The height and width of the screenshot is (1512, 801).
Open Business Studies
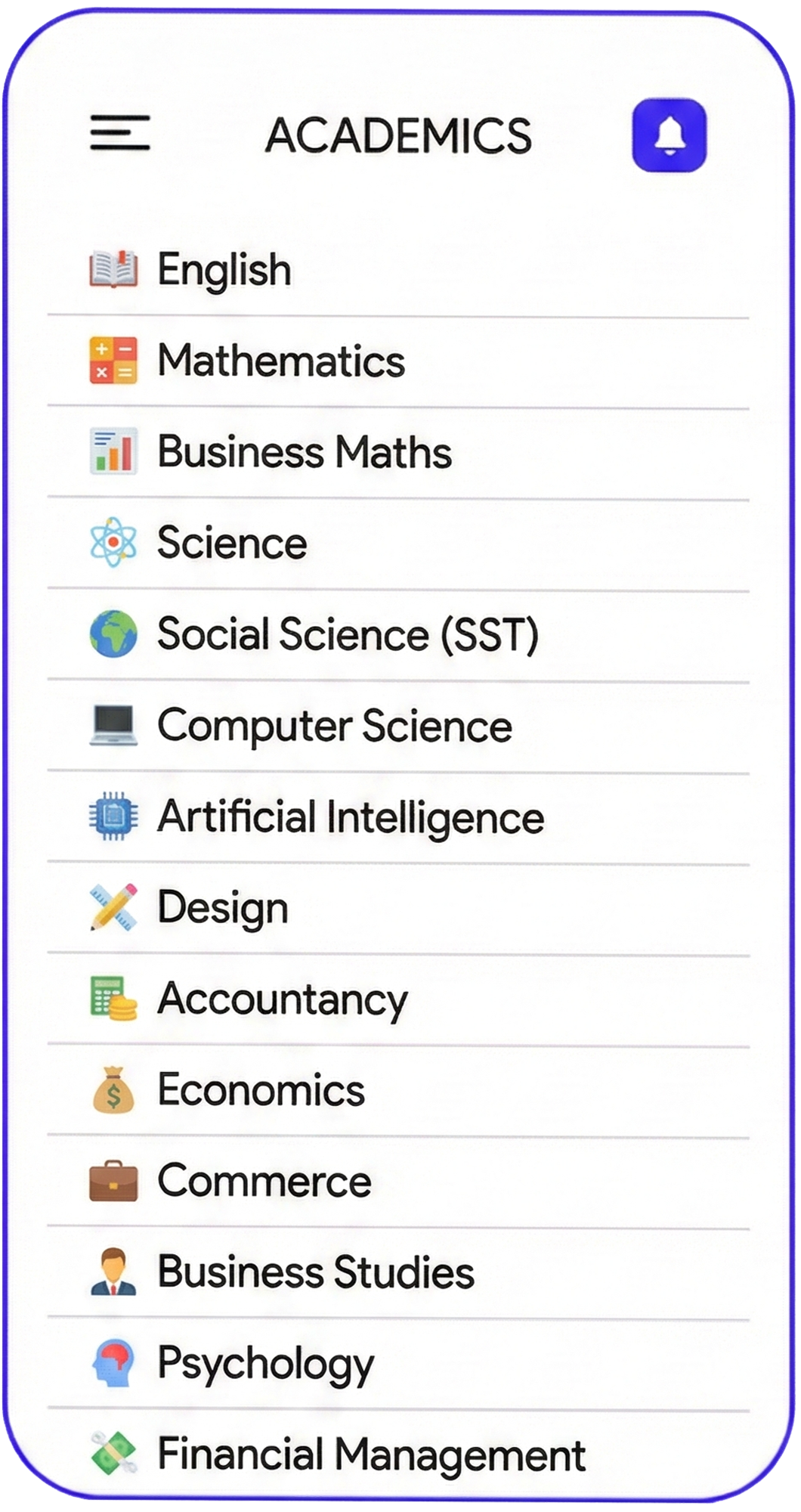pyautogui.click(x=316, y=1272)
